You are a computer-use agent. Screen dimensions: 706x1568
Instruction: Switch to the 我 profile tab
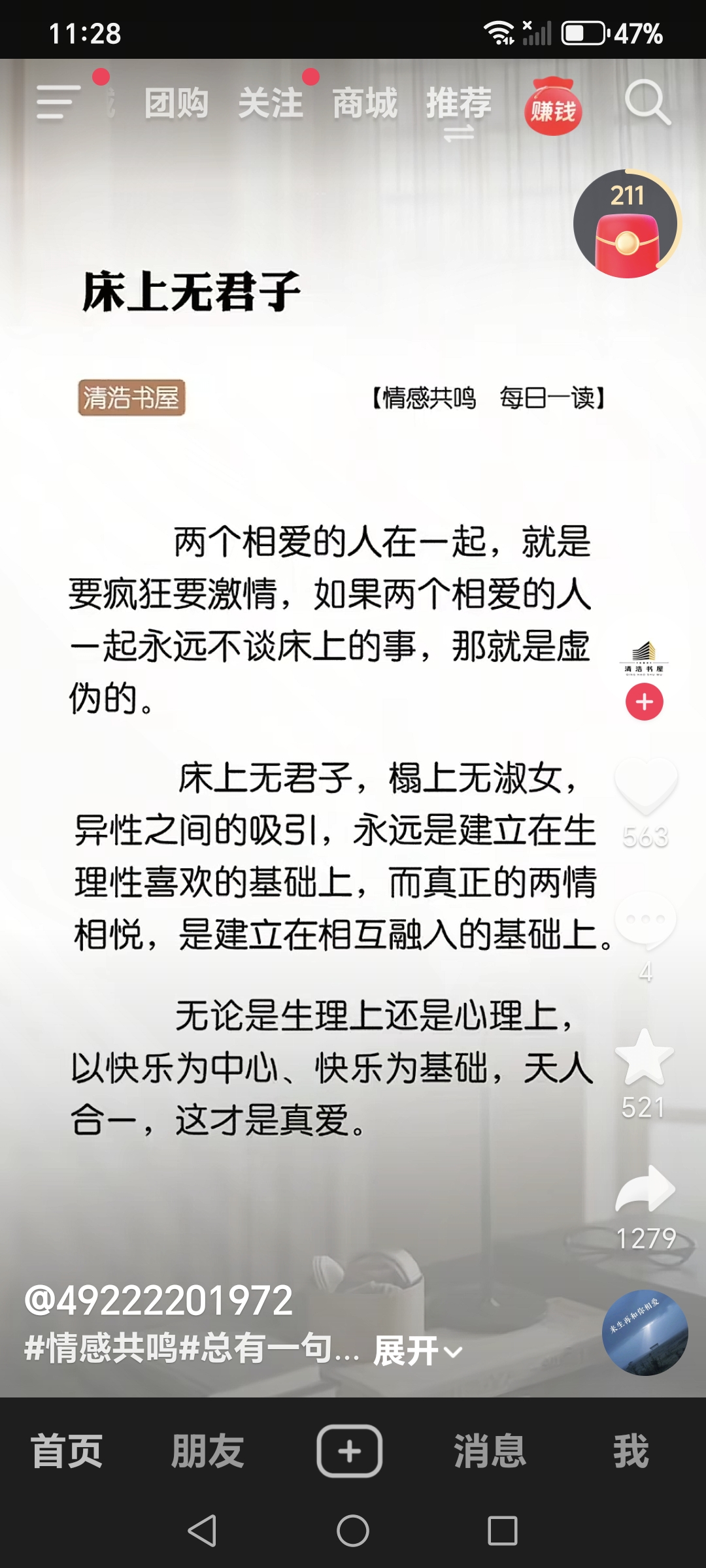click(630, 1451)
